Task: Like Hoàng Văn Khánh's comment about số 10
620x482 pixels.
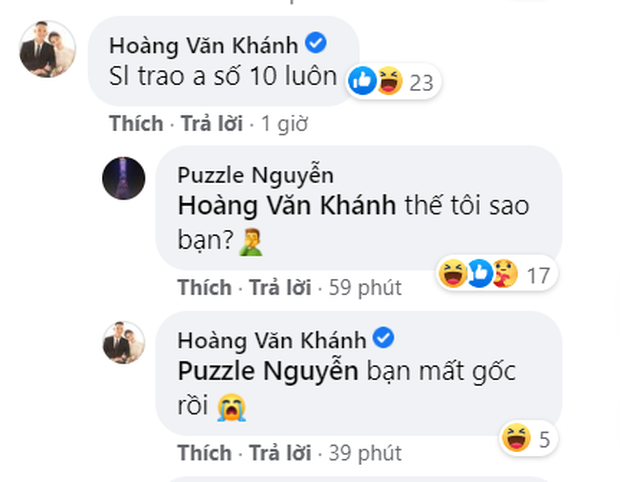Action: click(x=137, y=124)
